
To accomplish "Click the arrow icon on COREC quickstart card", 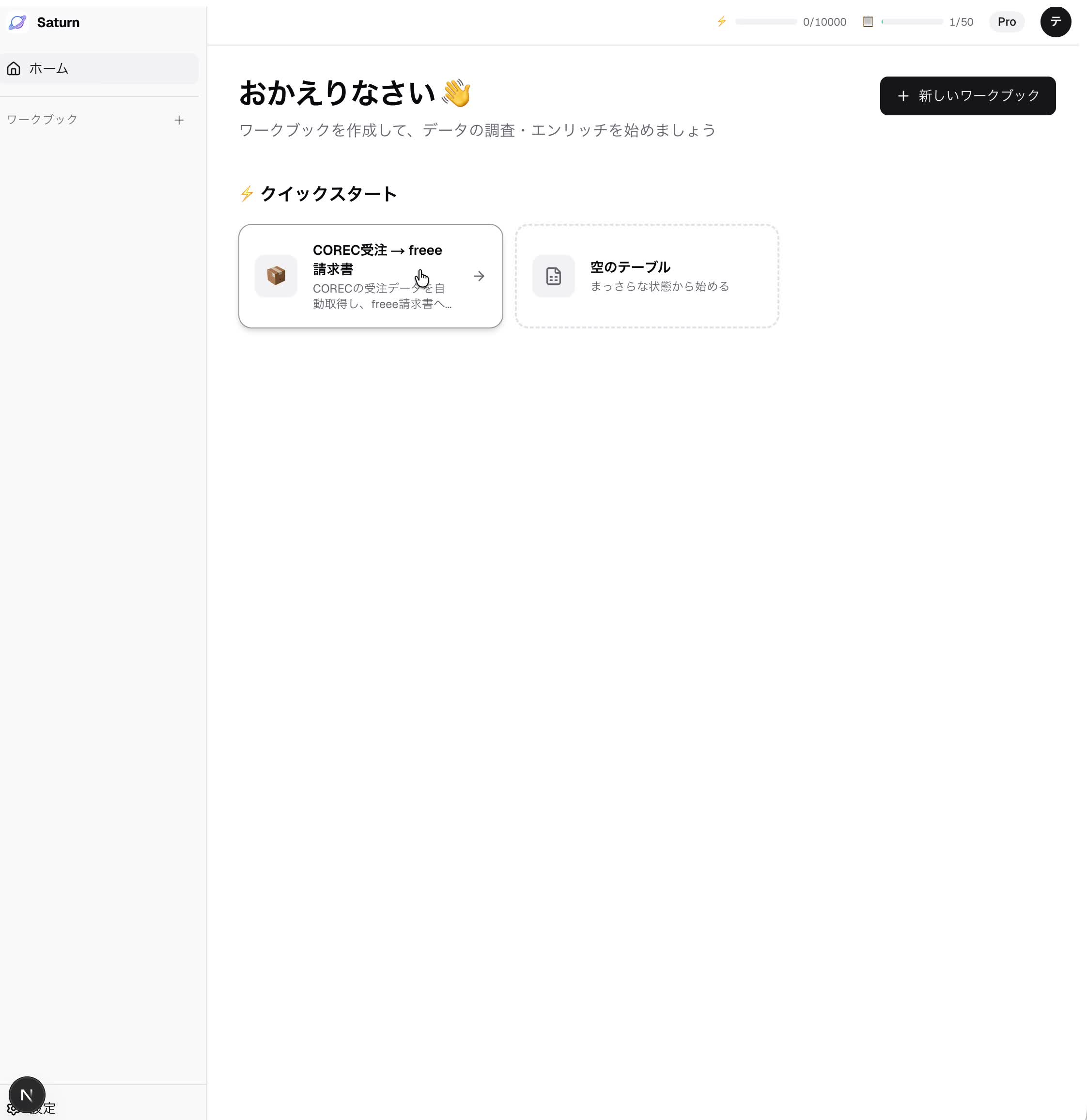I will point(479,276).
